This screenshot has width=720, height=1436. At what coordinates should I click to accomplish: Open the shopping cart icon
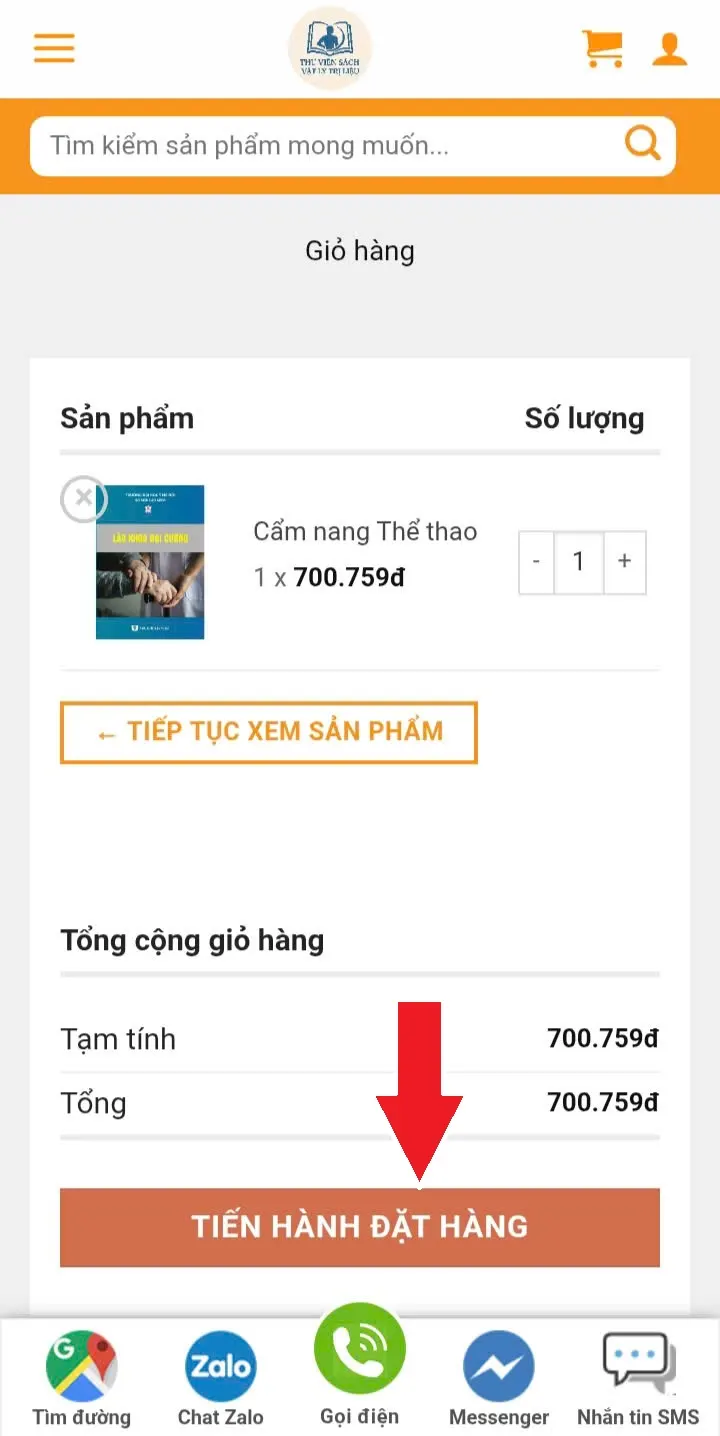[x=603, y=48]
